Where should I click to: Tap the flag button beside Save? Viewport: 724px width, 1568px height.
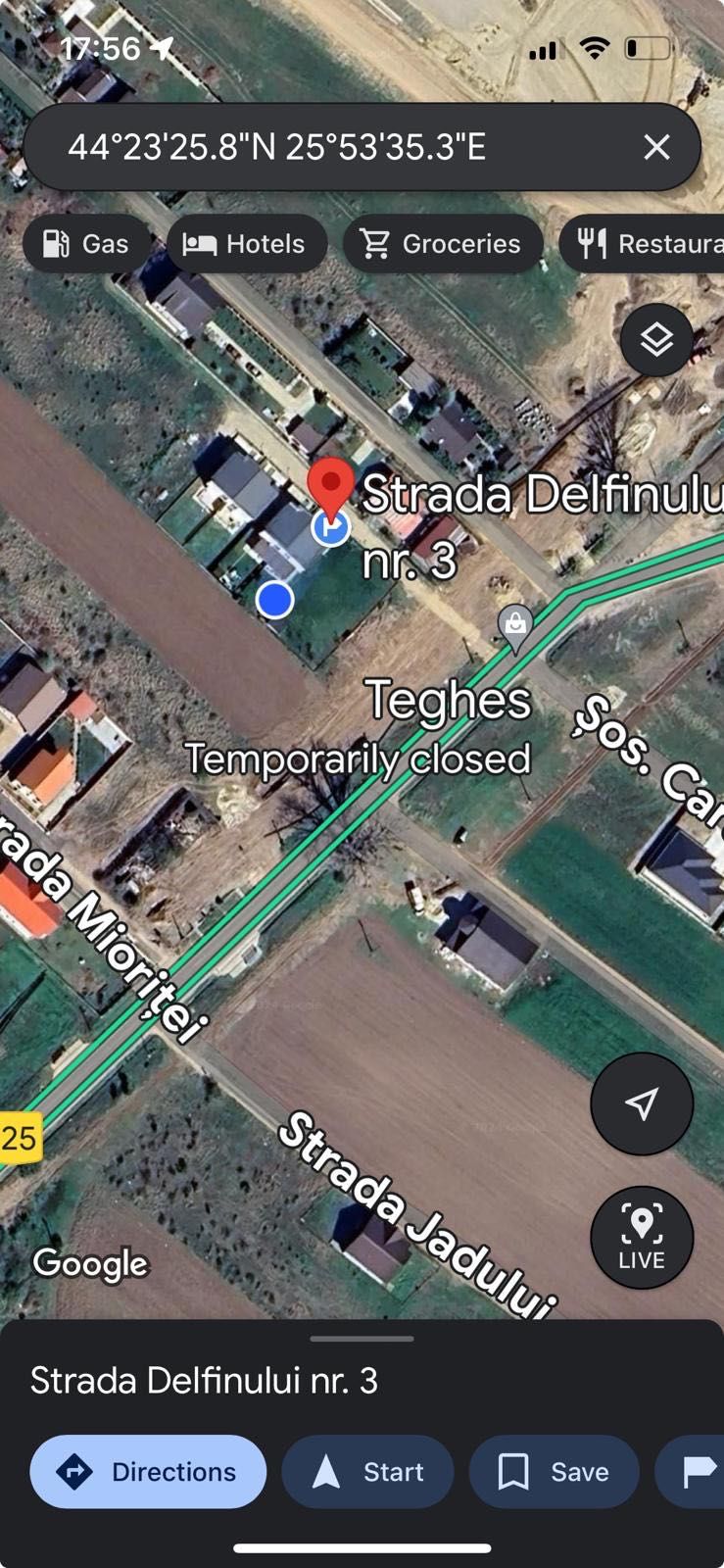click(696, 1471)
